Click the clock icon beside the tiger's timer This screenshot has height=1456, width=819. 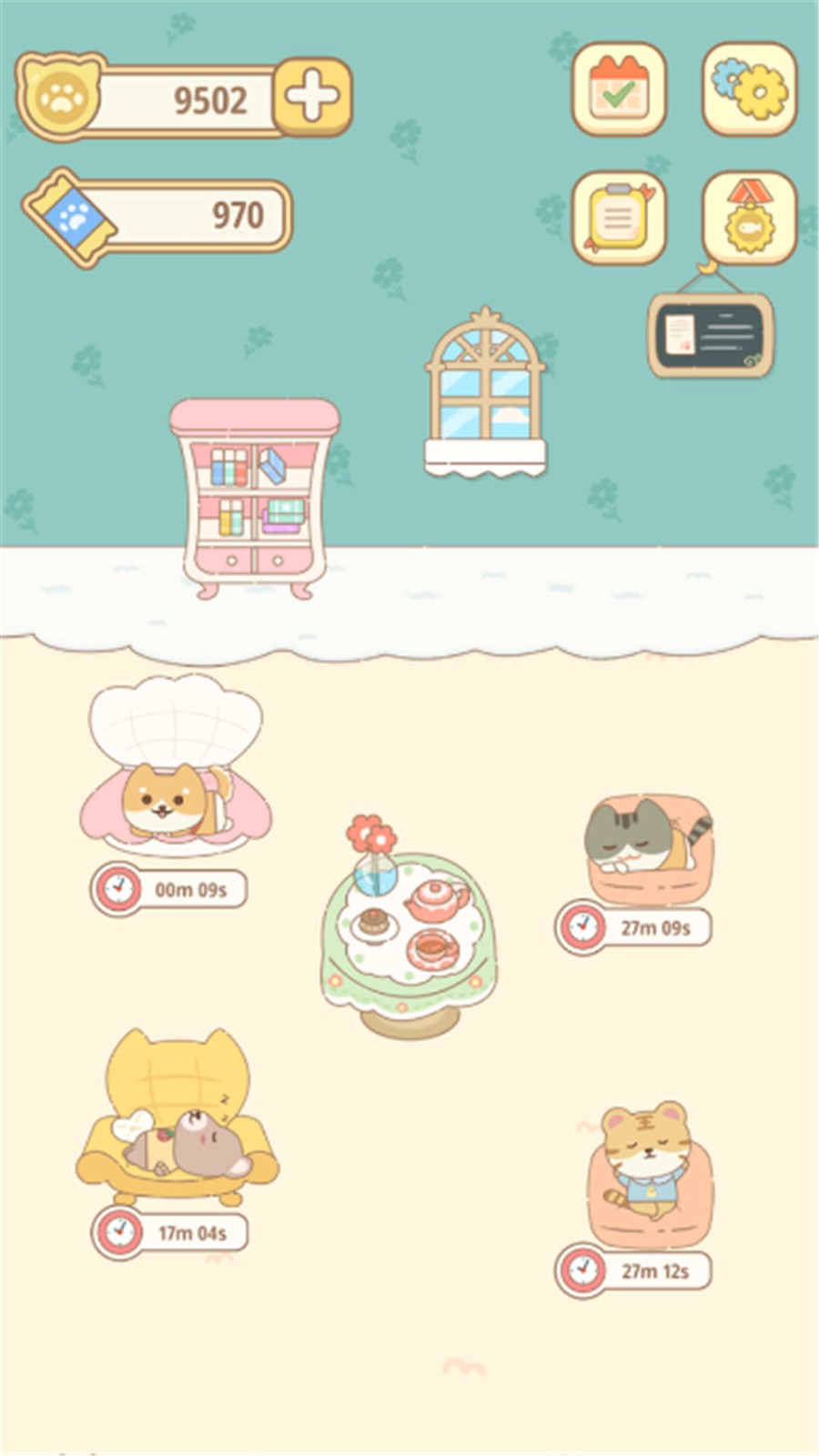pyautogui.click(x=584, y=1271)
